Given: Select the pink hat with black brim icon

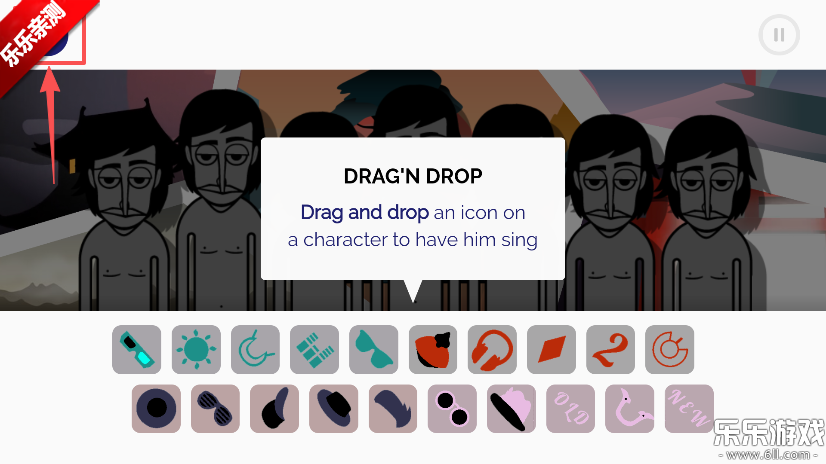Looking at the screenshot, I should pos(511,408).
